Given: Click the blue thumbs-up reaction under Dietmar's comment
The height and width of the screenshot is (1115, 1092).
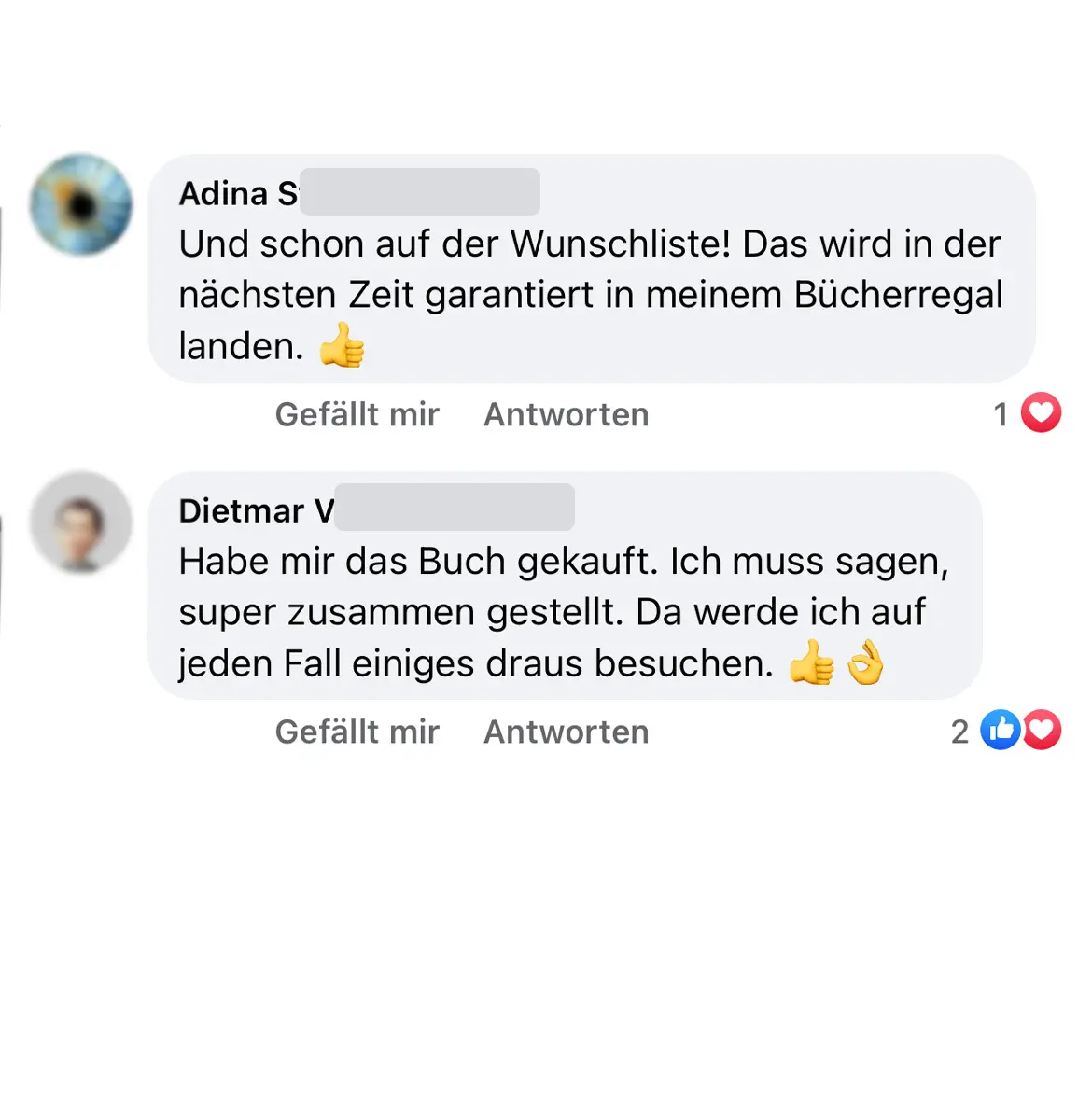Looking at the screenshot, I should [x=999, y=731].
